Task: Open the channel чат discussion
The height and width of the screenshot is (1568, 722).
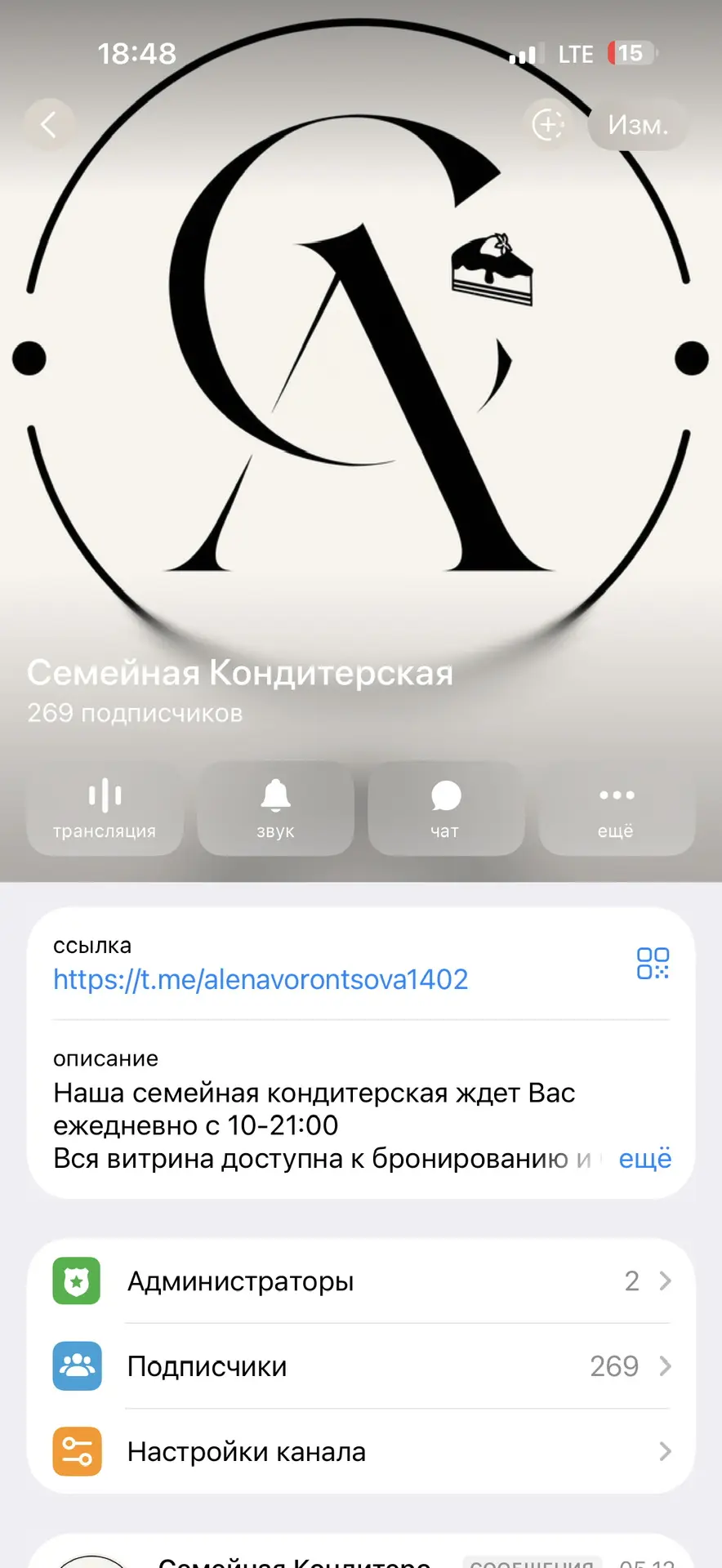Action: pyautogui.click(x=446, y=808)
